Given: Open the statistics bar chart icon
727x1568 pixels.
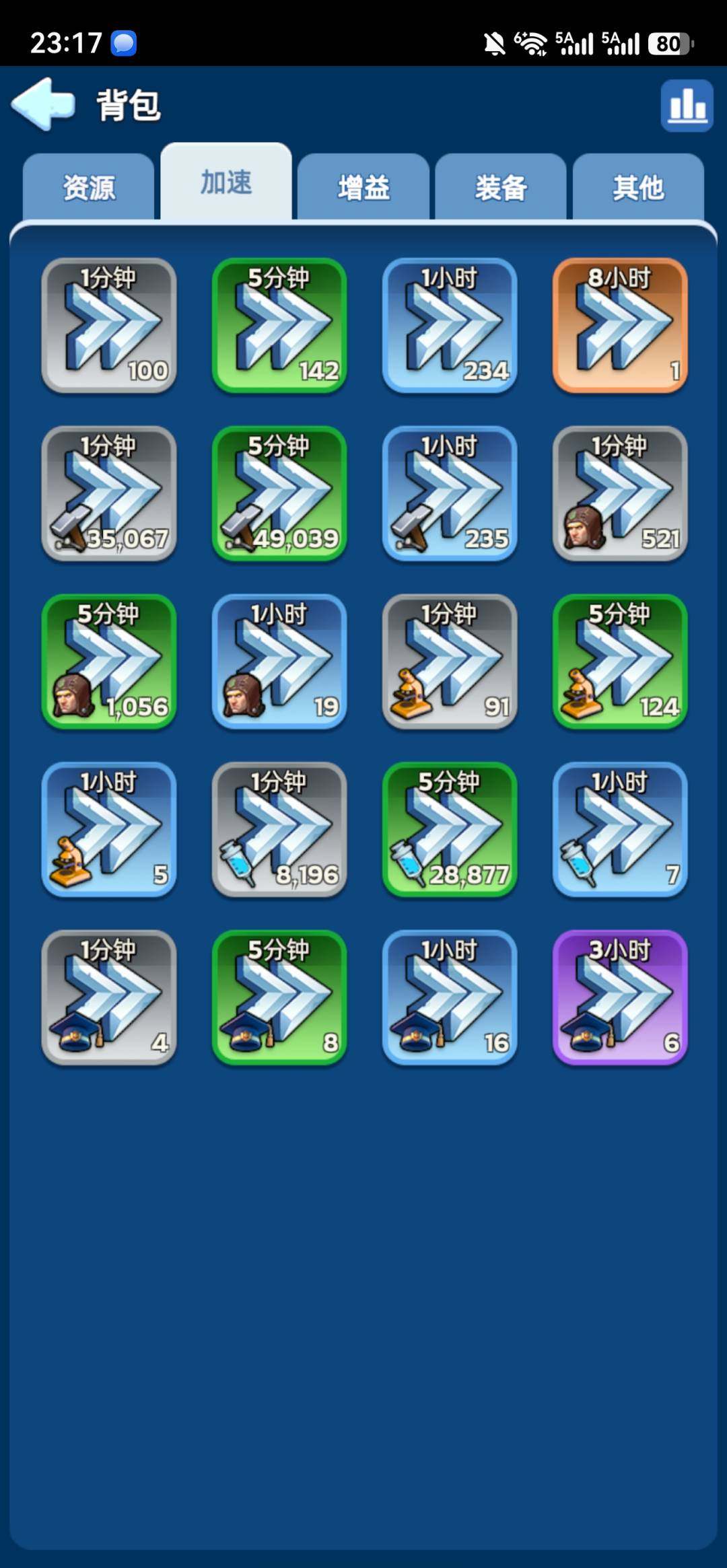Looking at the screenshot, I should (687, 106).
